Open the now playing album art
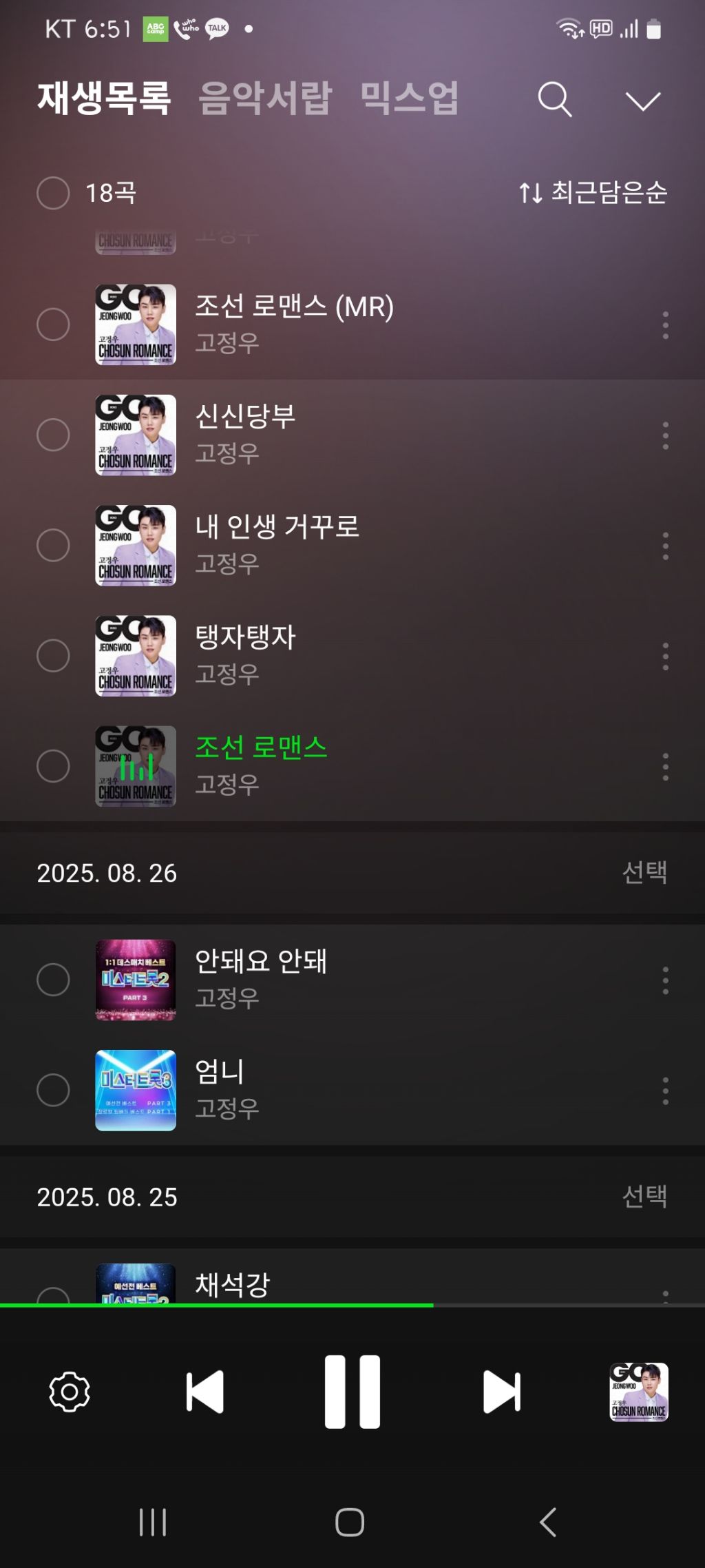This screenshot has height=1568, width=705. 639,1391
